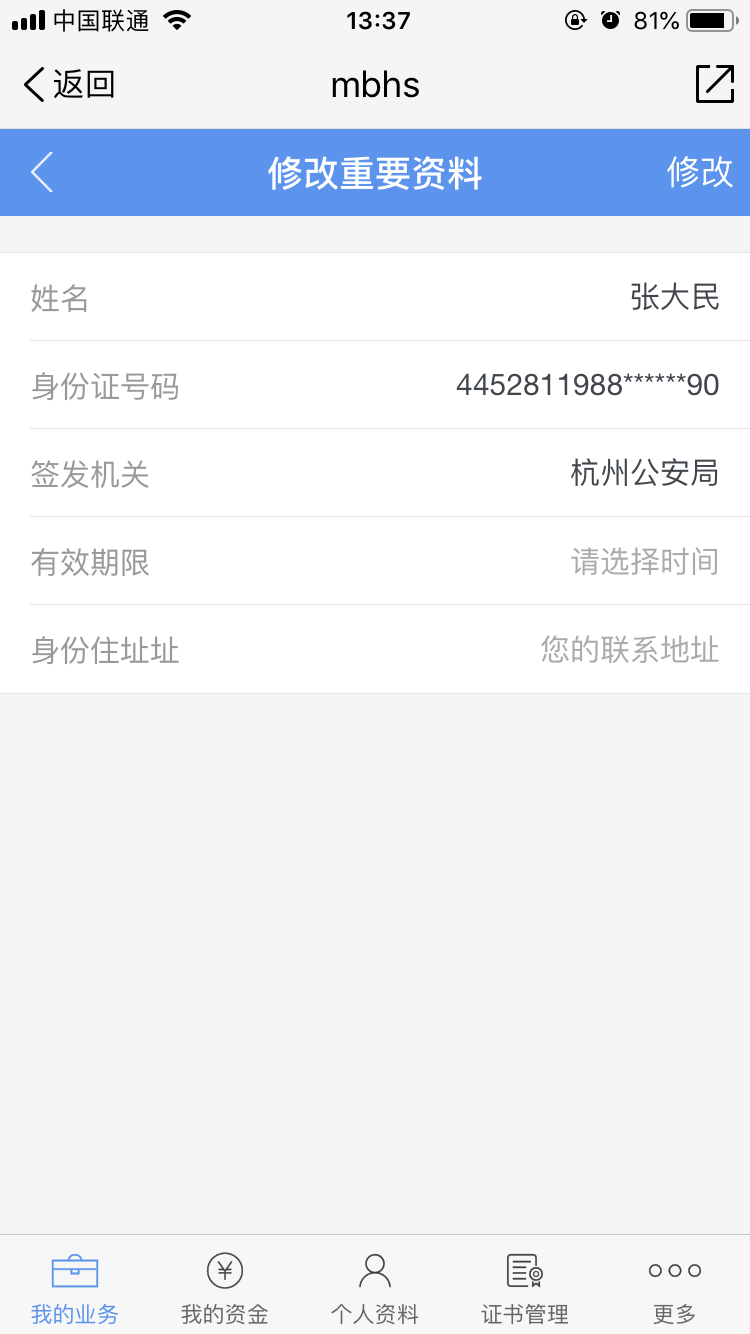Select the 有效期限 date picker
750x1334 pixels.
[644, 561]
